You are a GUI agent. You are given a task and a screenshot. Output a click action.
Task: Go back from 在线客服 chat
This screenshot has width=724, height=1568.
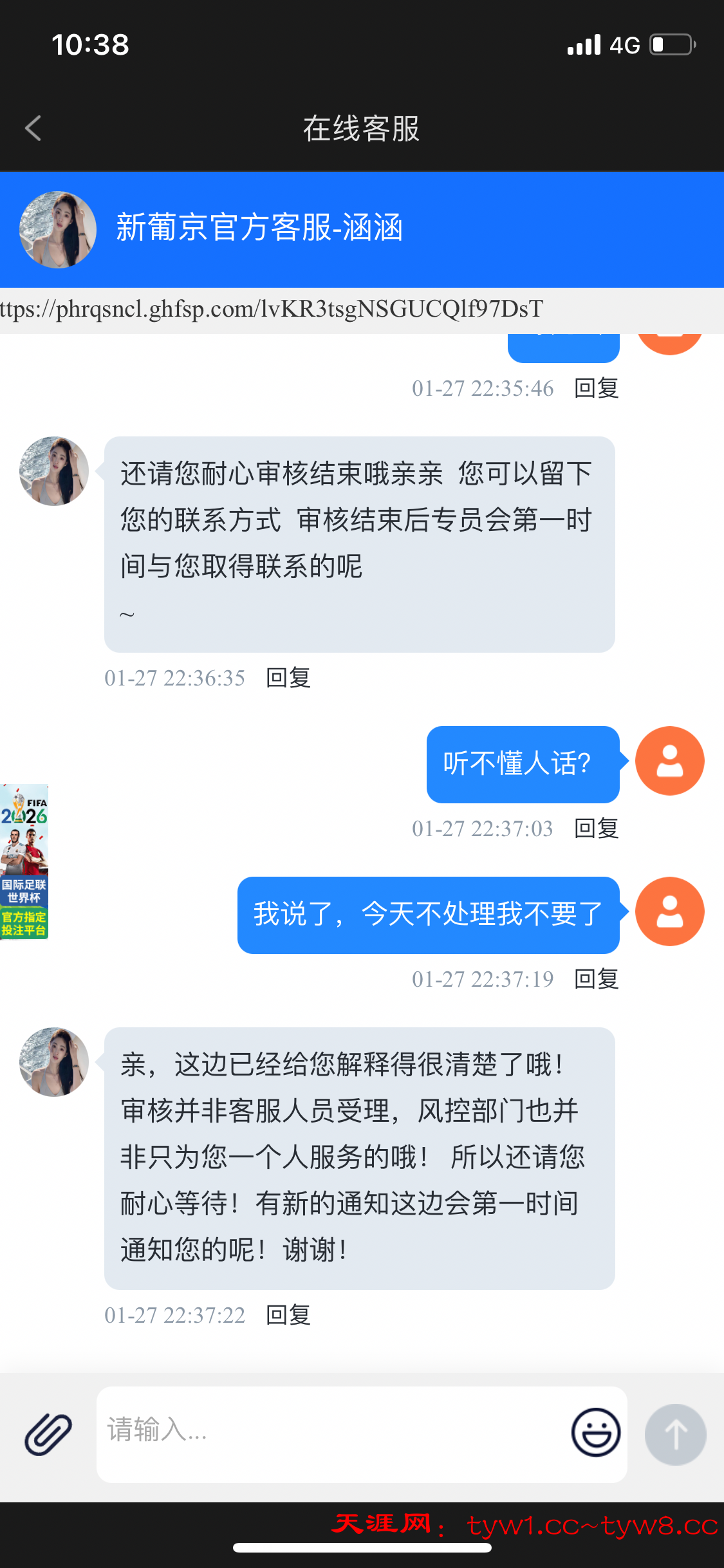point(33,128)
